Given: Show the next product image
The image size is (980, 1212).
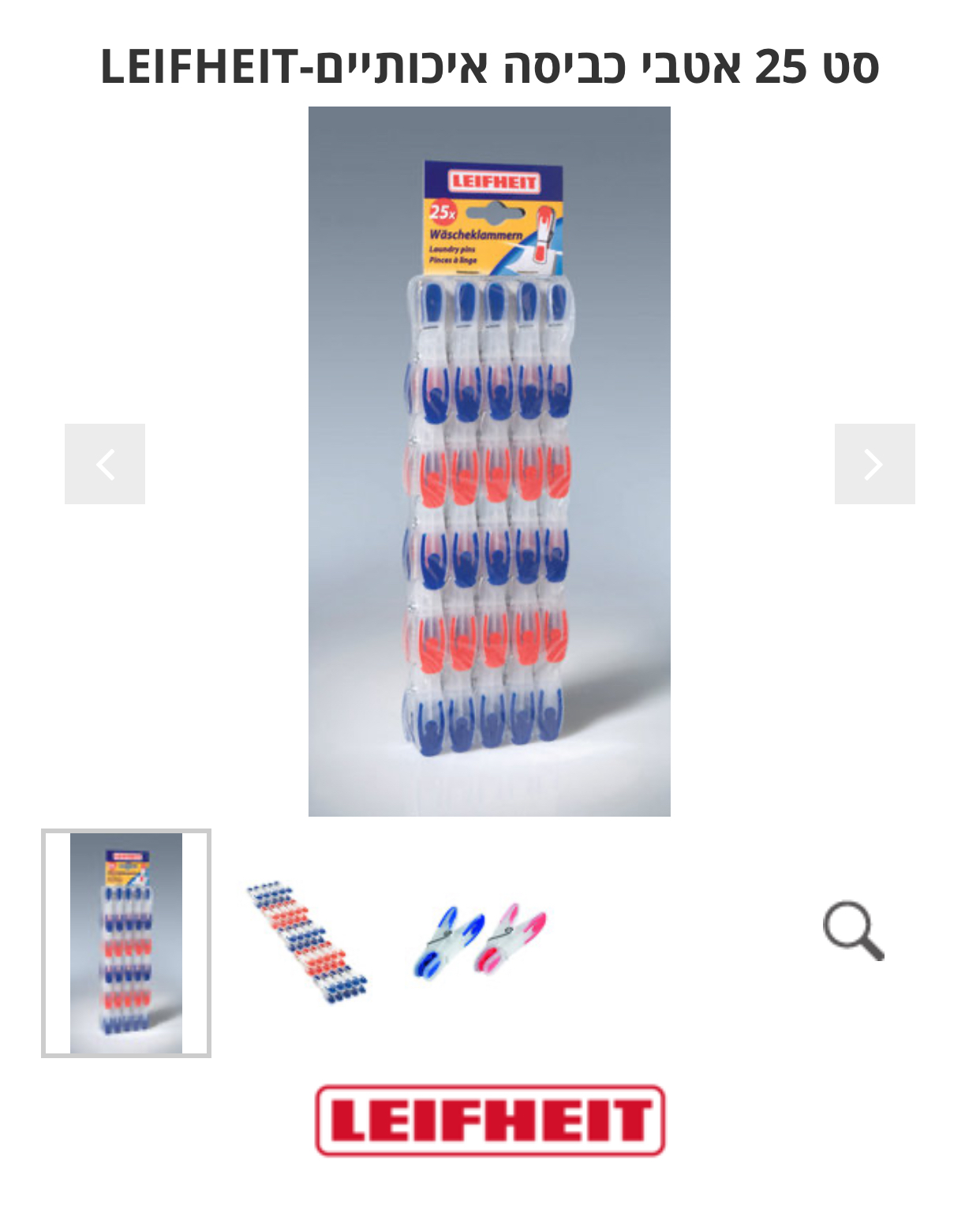Looking at the screenshot, I should click(874, 464).
